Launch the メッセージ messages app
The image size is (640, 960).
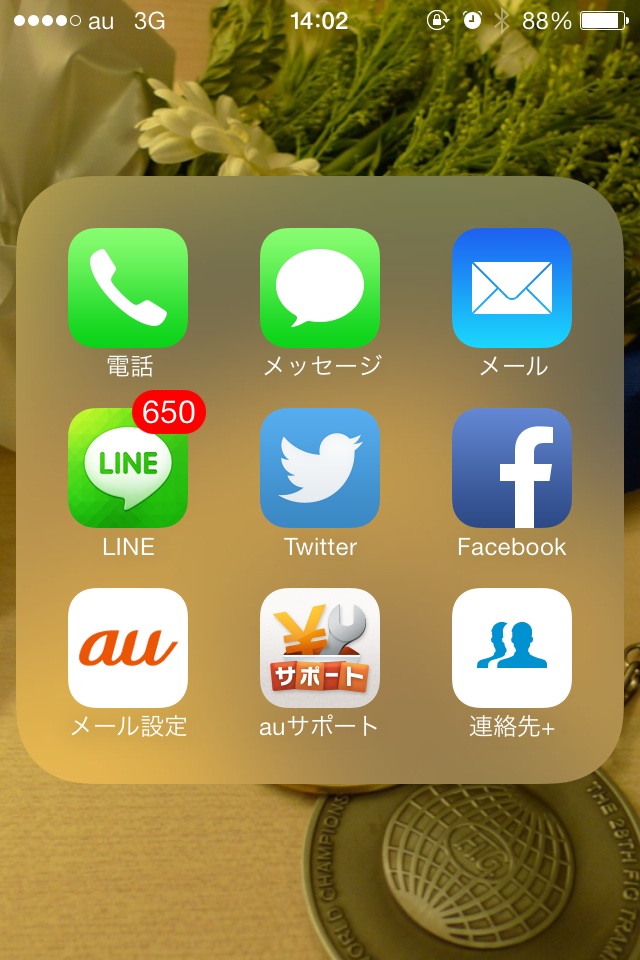(320, 288)
